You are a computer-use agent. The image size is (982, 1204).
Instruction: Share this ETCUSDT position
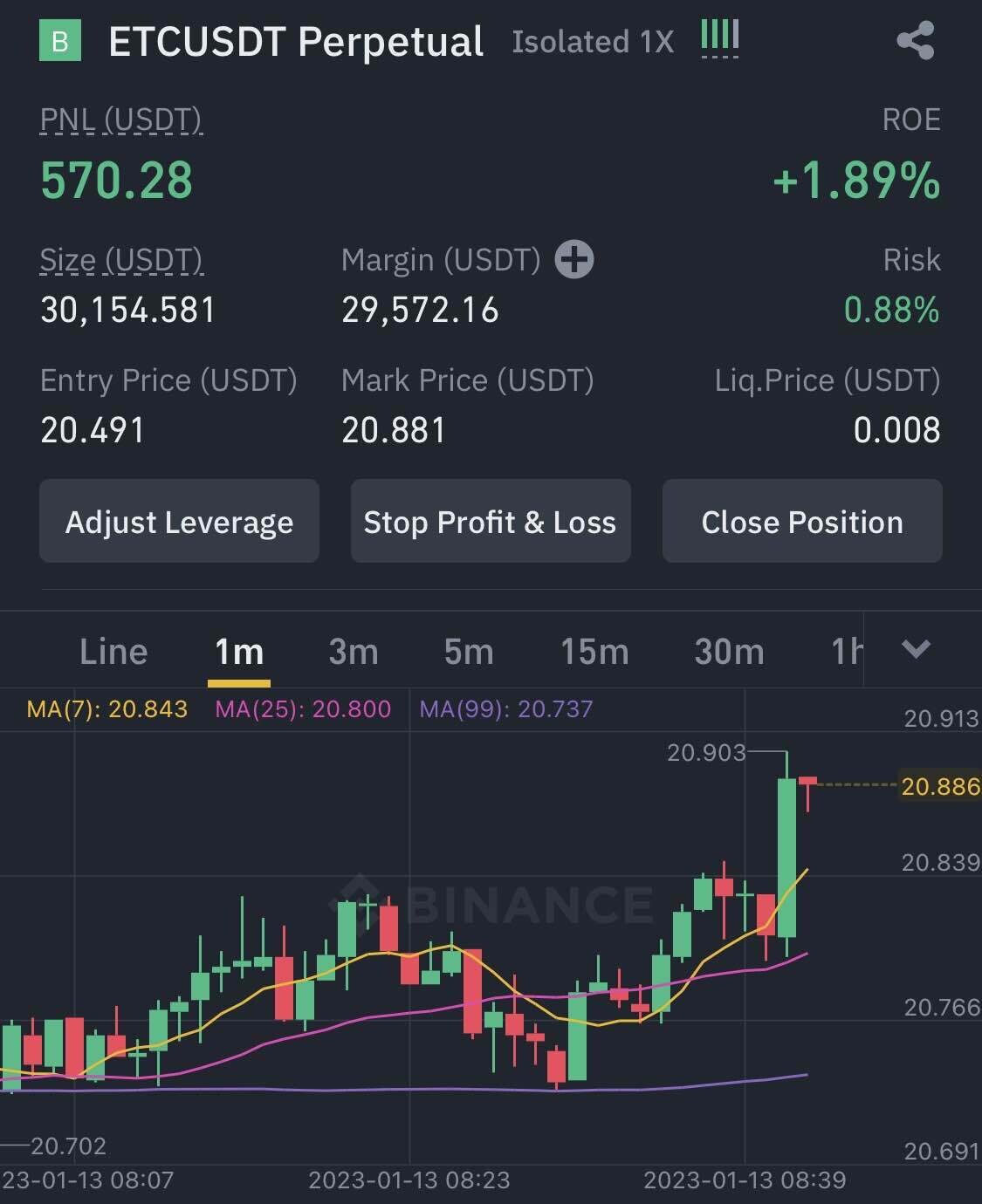(x=915, y=42)
